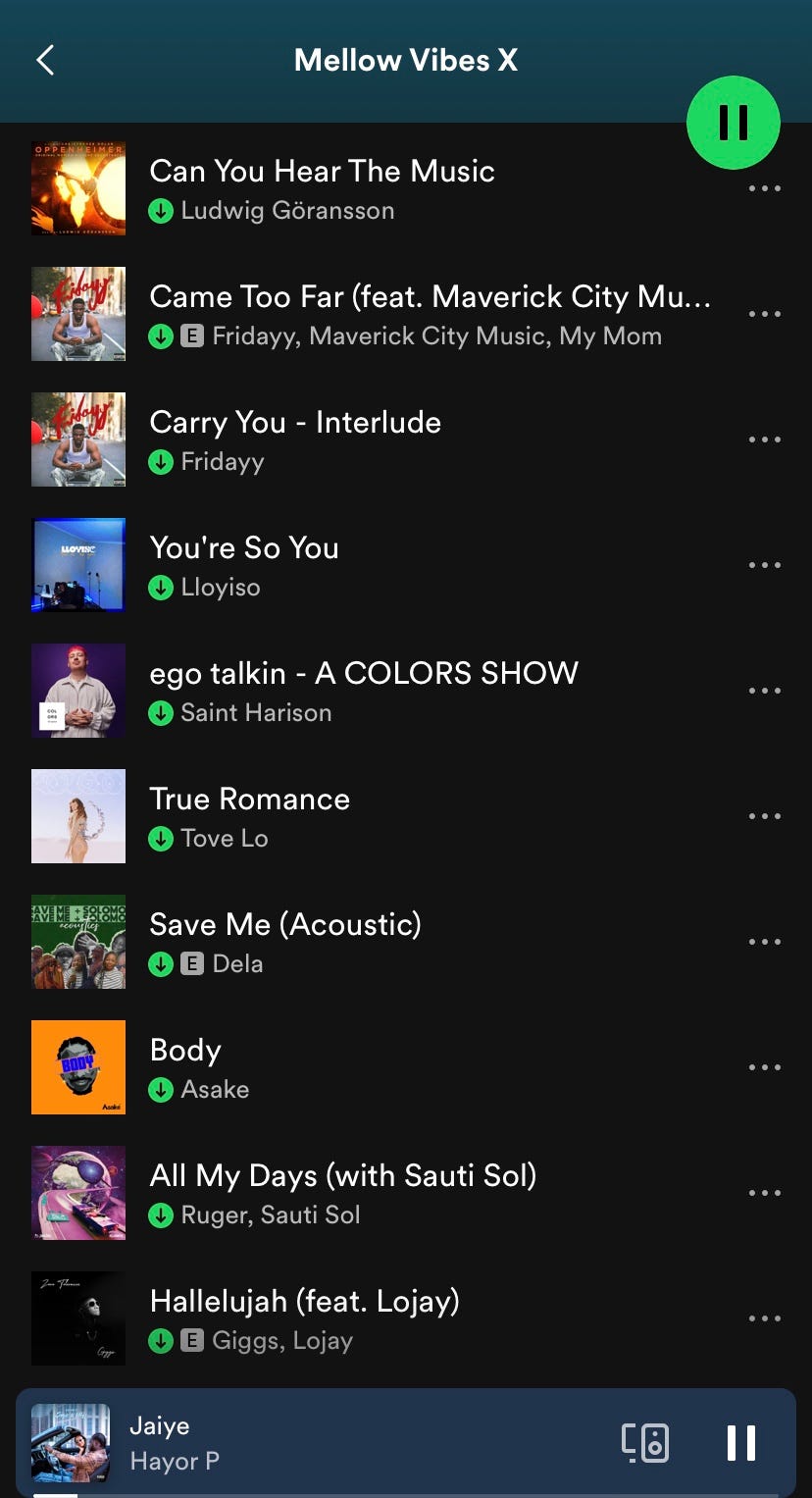Play ego talkin - A COLORS SHOW

pos(363,674)
